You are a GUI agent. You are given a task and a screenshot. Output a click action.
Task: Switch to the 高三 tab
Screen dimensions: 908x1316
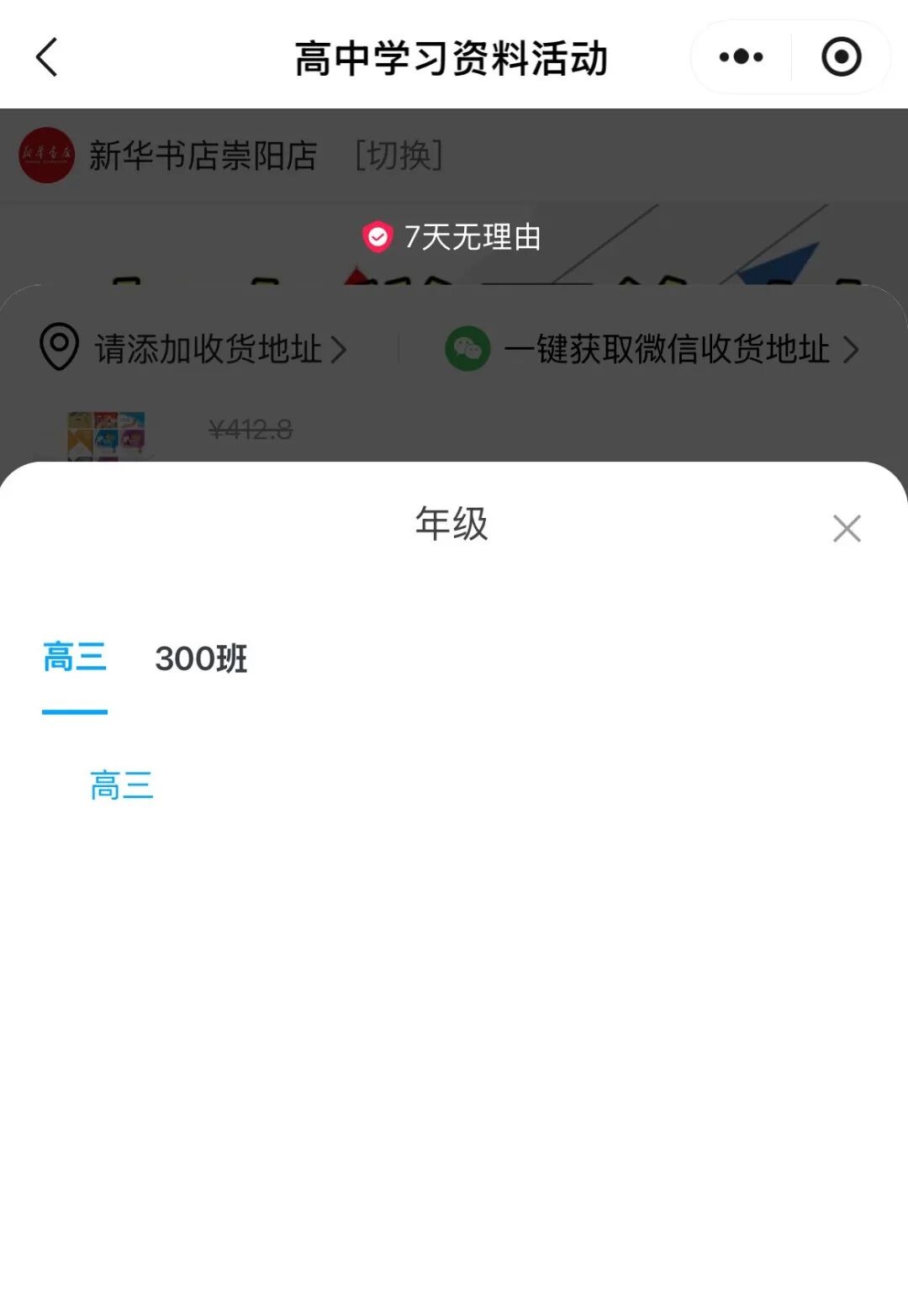pos(75,658)
